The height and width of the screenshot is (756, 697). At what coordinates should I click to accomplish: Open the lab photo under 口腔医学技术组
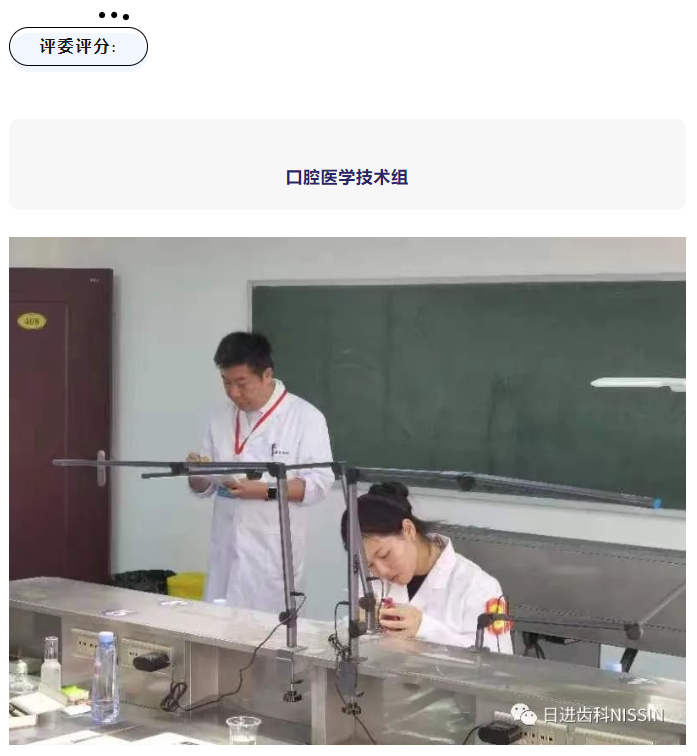click(x=347, y=490)
